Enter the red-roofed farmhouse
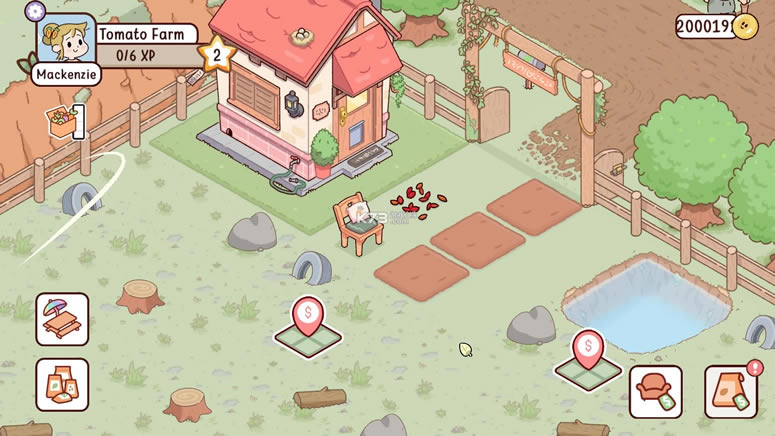 coord(300,90)
